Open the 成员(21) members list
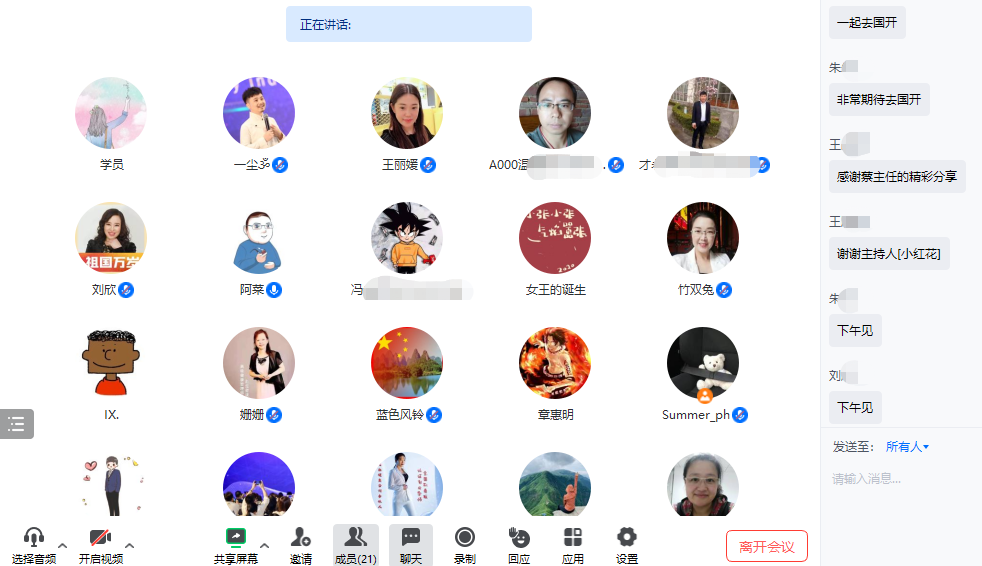This screenshot has height=566, width=982. (355, 545)
